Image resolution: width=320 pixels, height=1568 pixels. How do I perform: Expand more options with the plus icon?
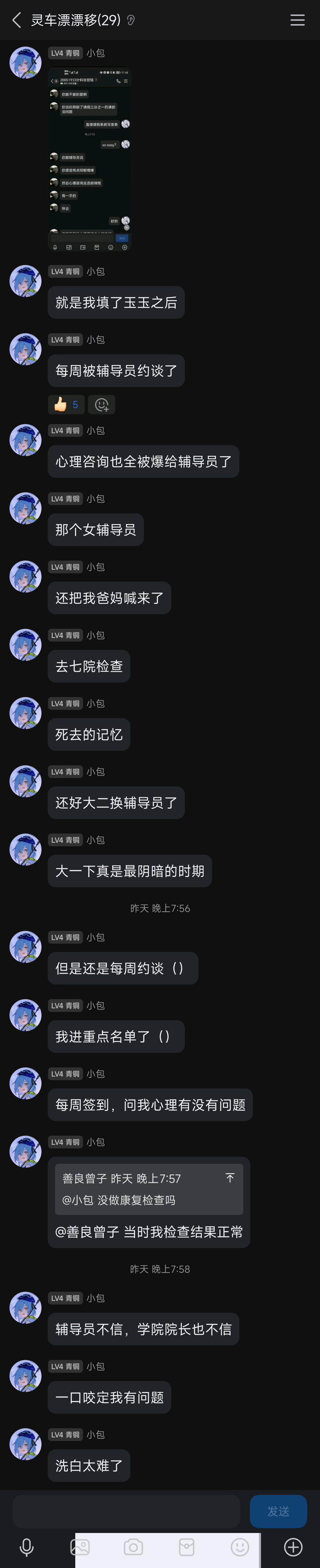293,1547
